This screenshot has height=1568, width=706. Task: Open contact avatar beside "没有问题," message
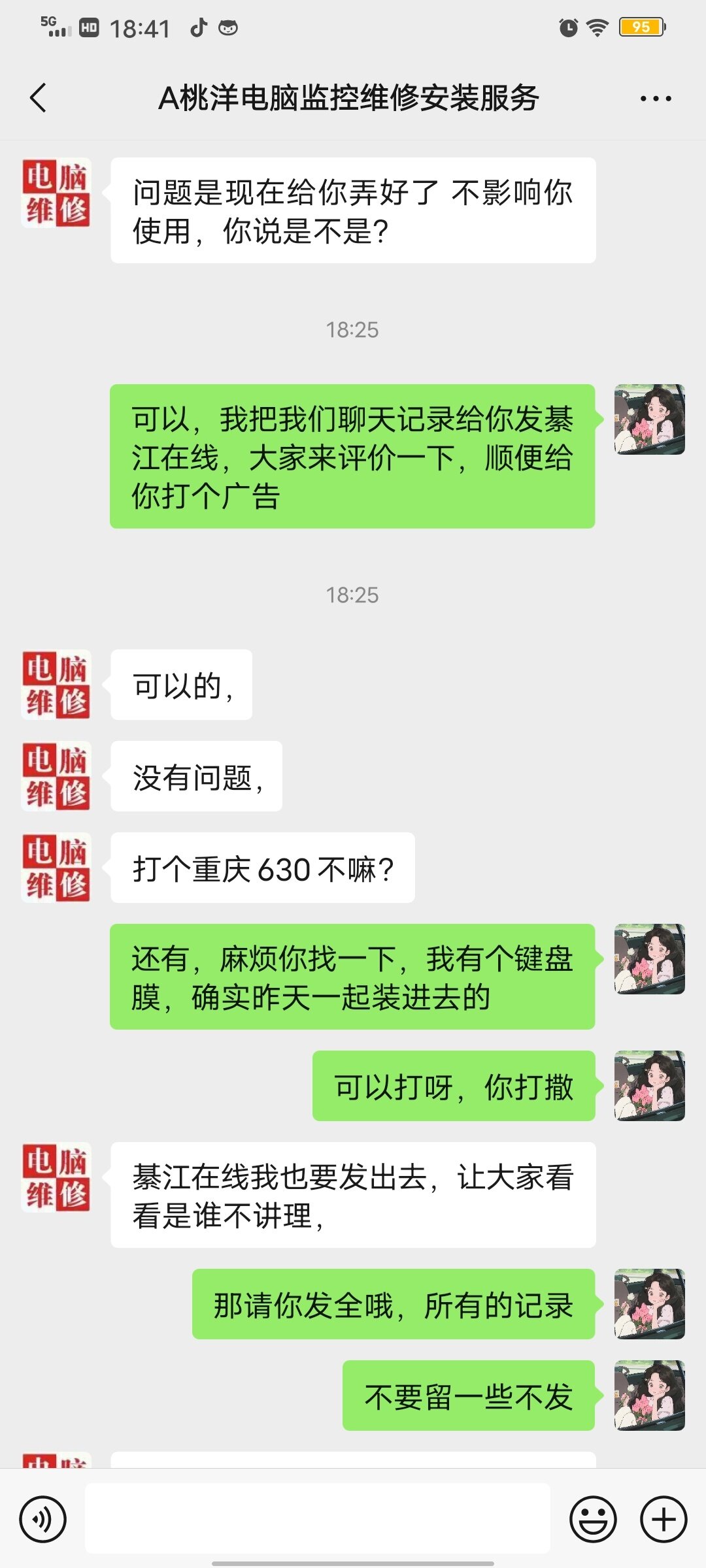[x=56, y=777]
